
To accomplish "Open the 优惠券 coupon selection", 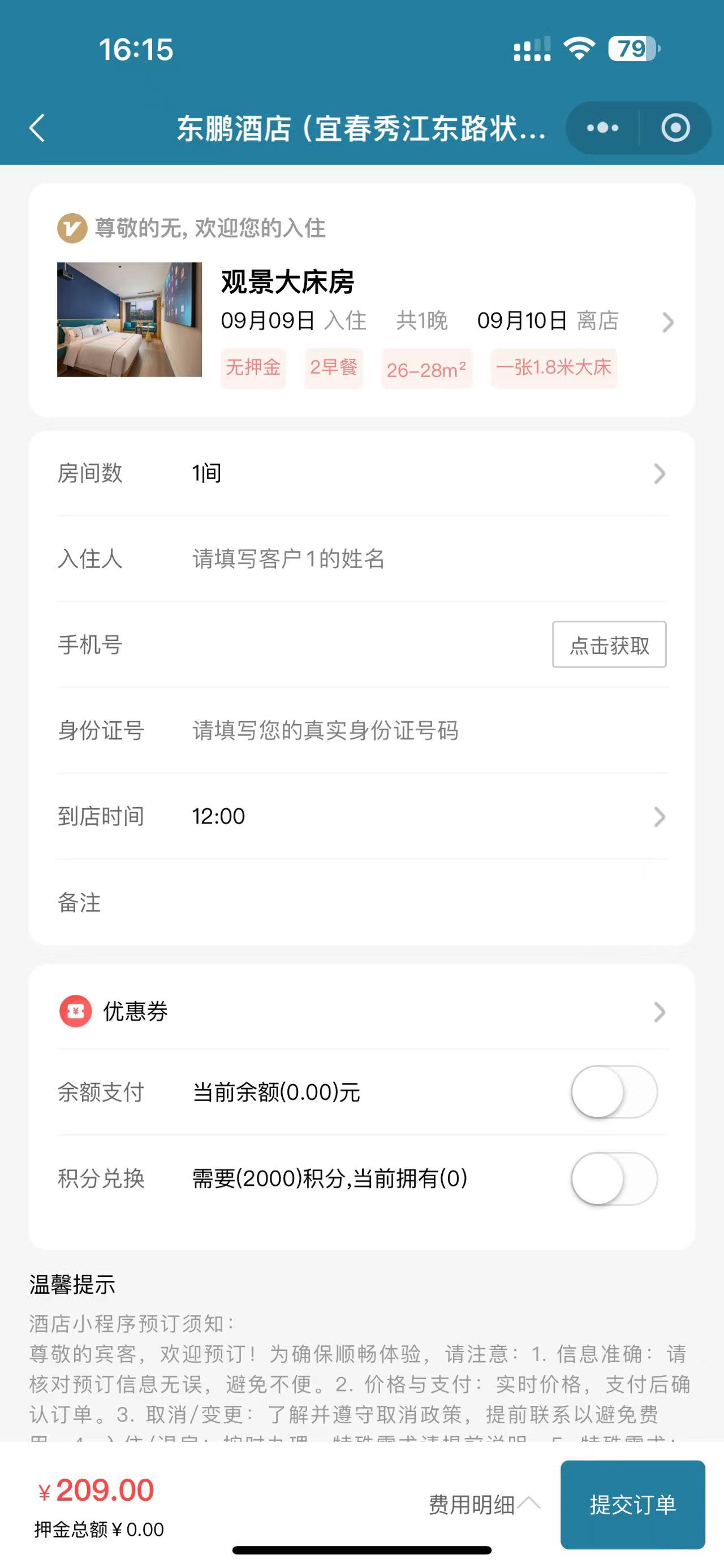I will [363, 1012].
